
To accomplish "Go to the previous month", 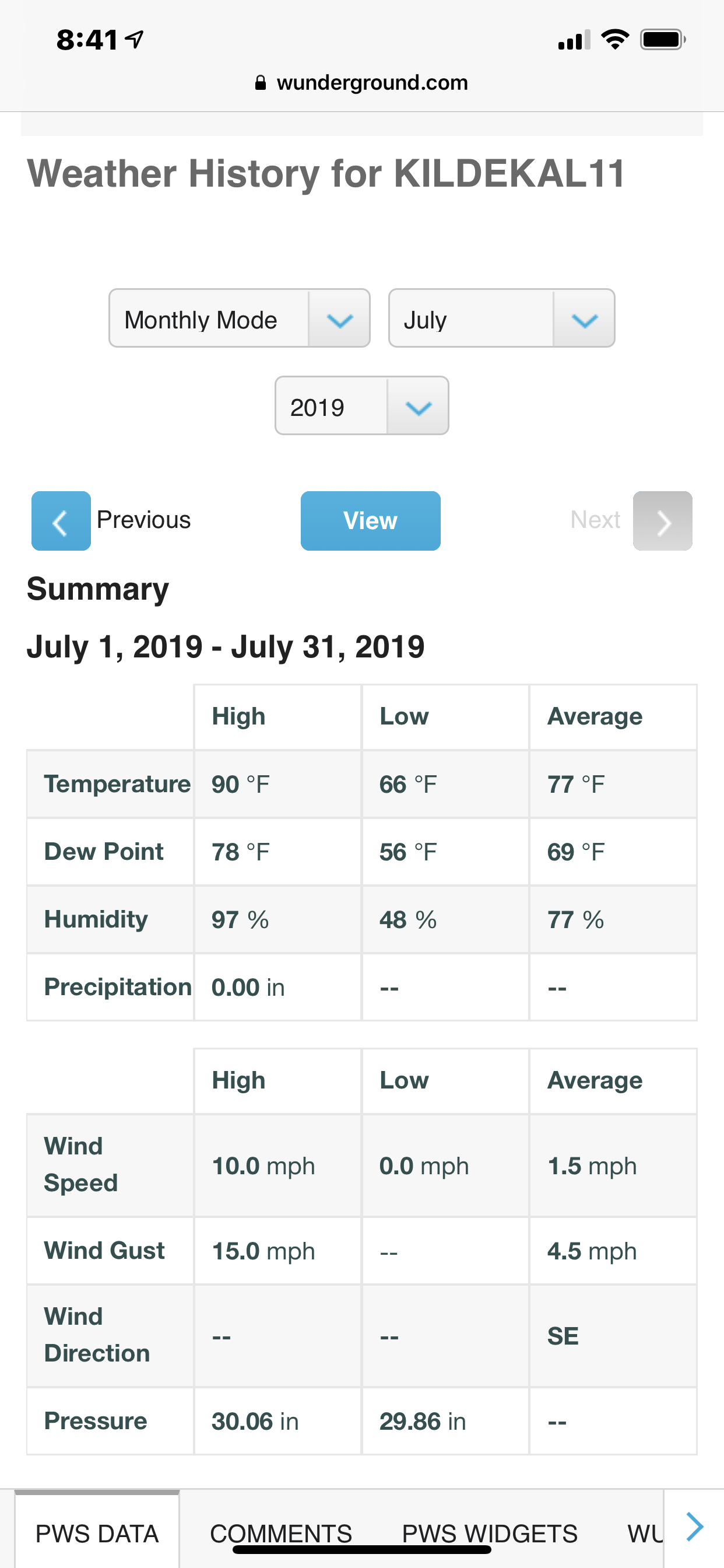I will [61, 521].
